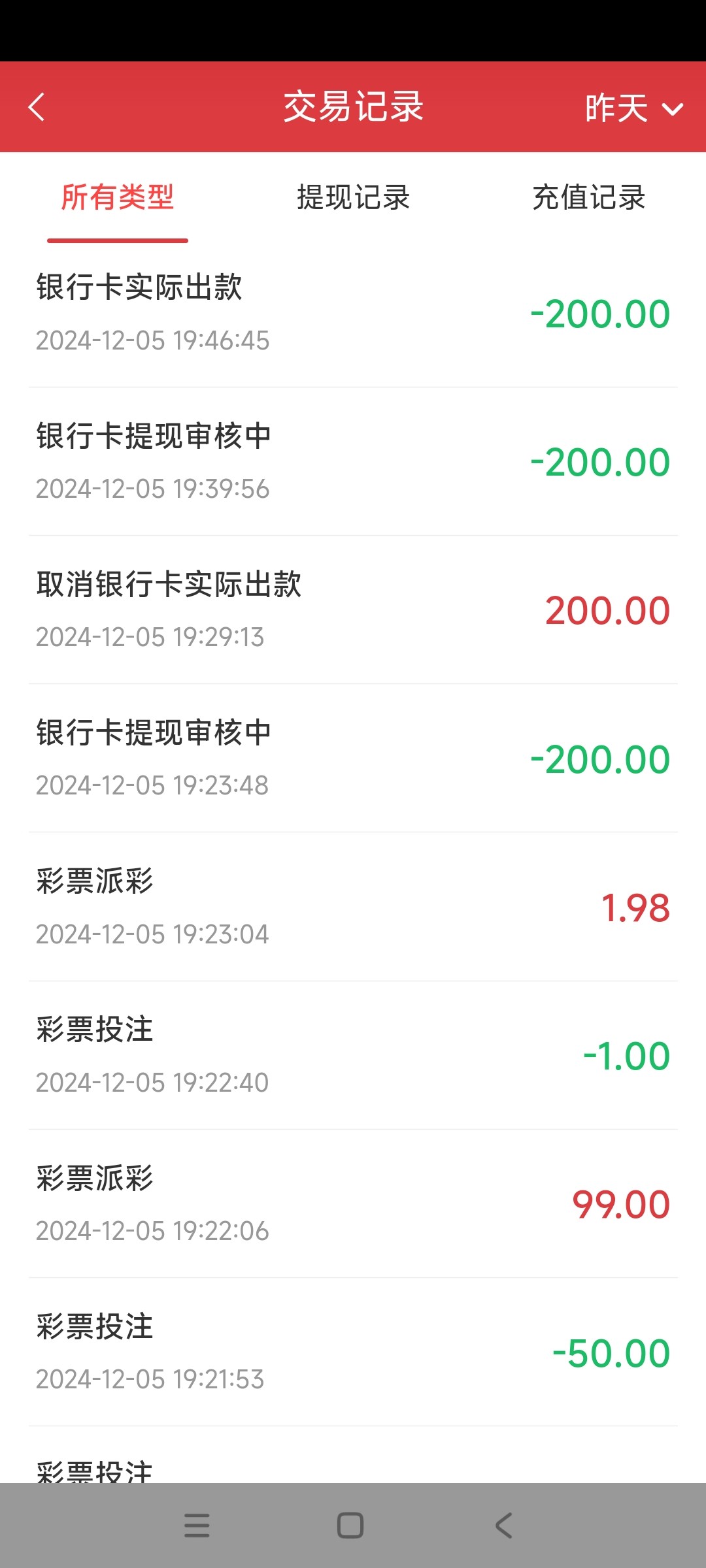Switch to the 提现记录 tab

click(x=353, y=197)
